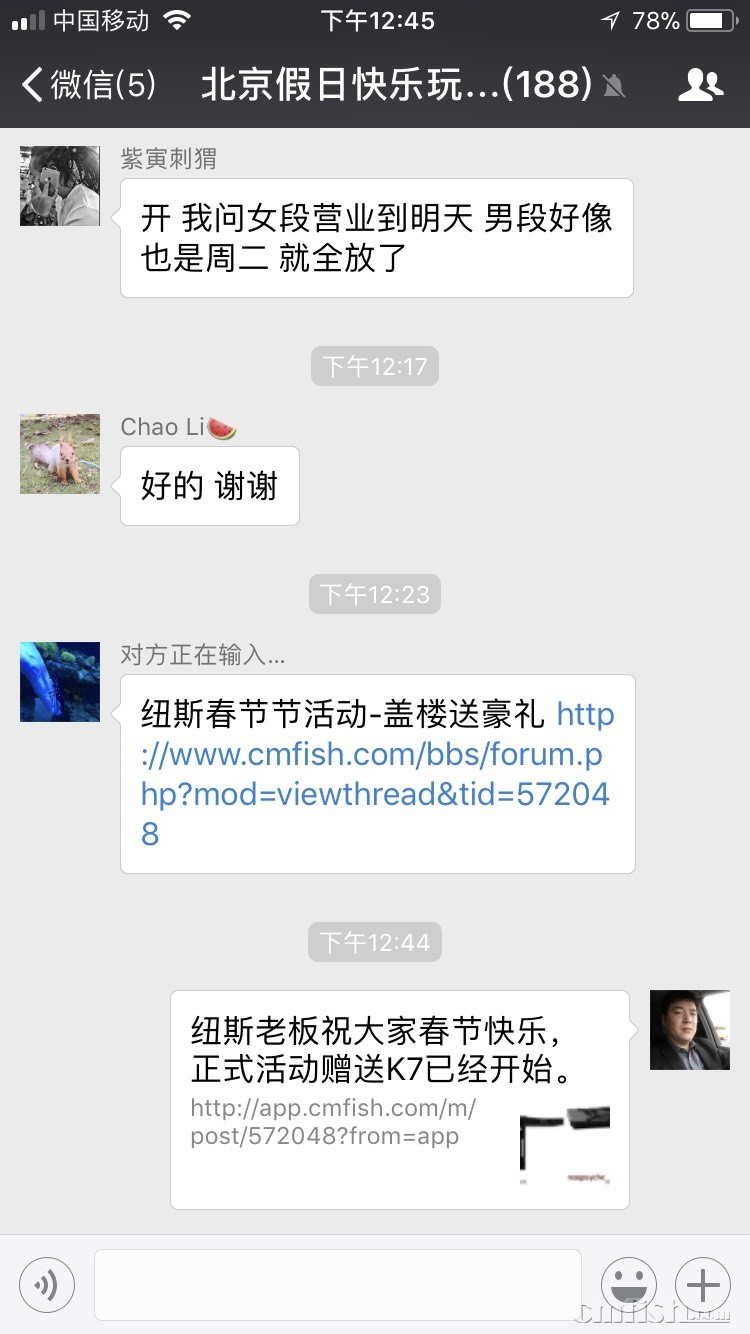
Task: Open 紫寅刺猬's profile avatar
Action: 59,185
